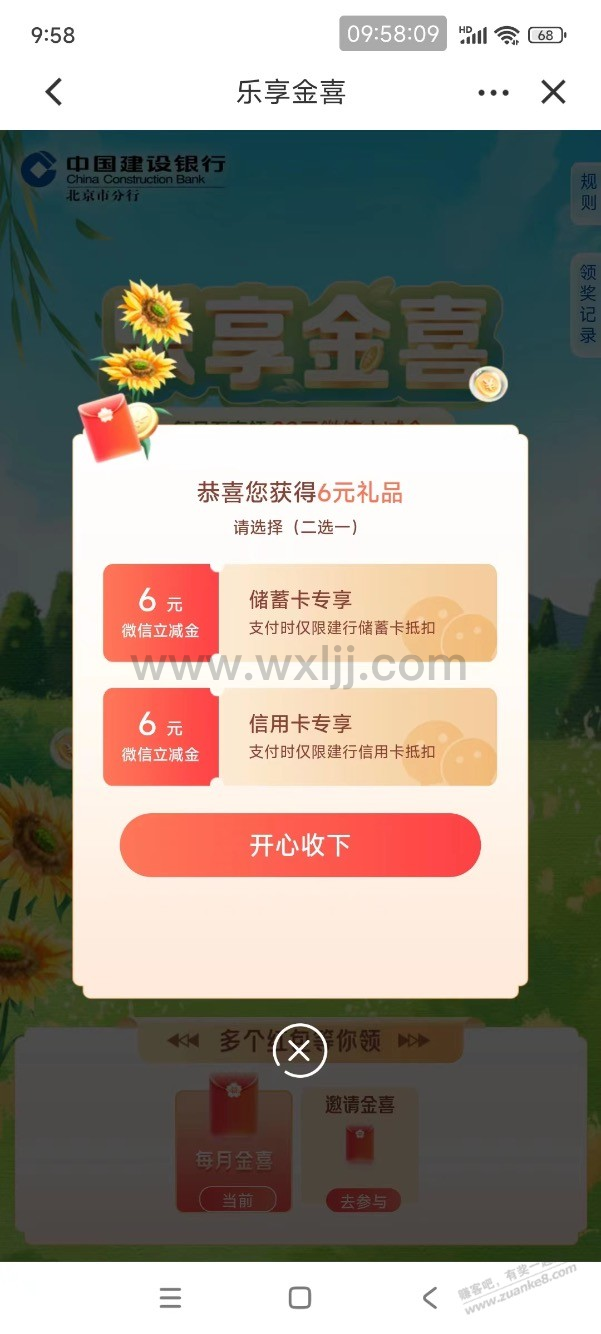Select the 储蓄卡专享 6元 coupon

[300, 613]
